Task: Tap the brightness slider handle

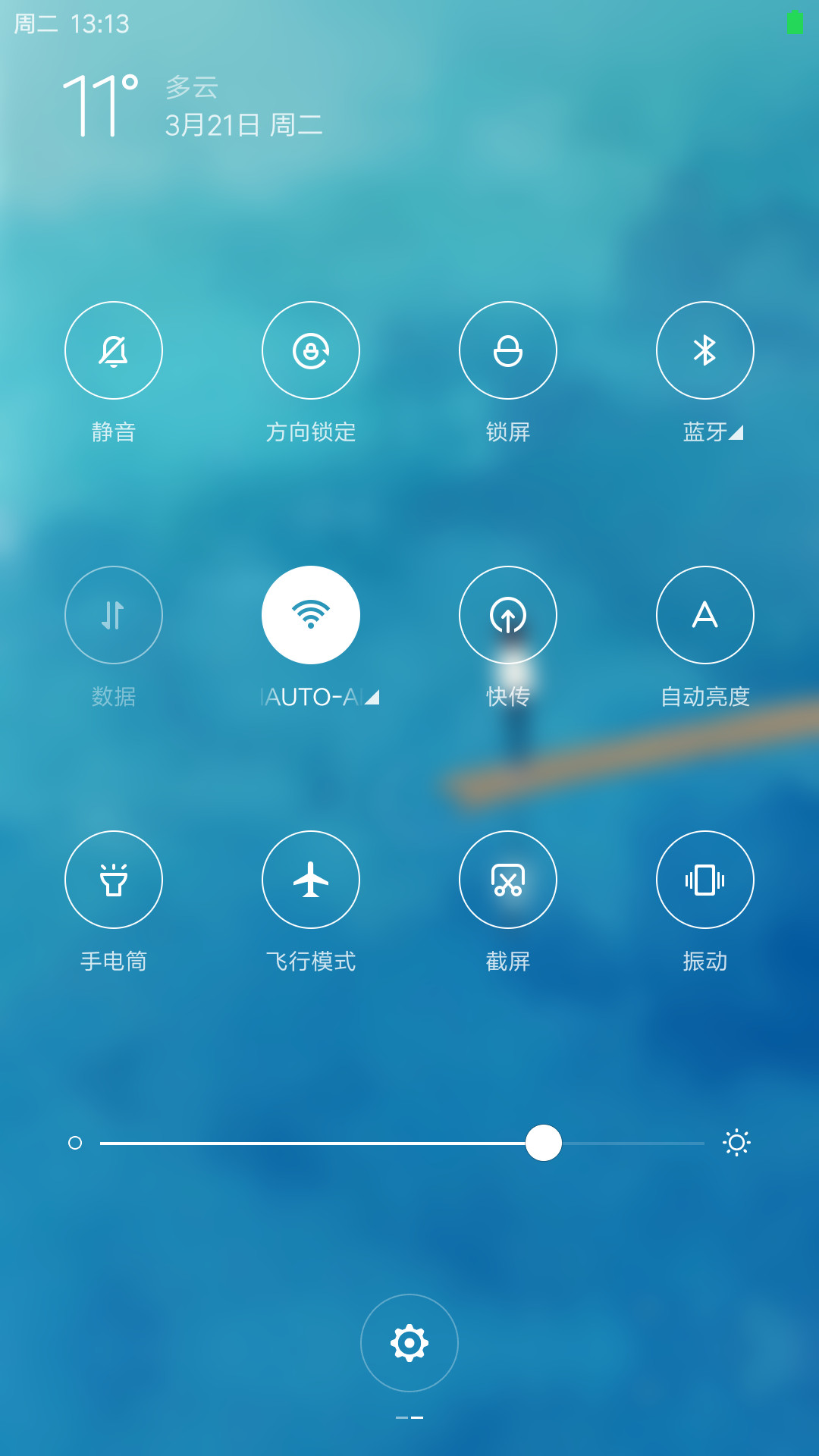Action: click(x=544, y=1143)
